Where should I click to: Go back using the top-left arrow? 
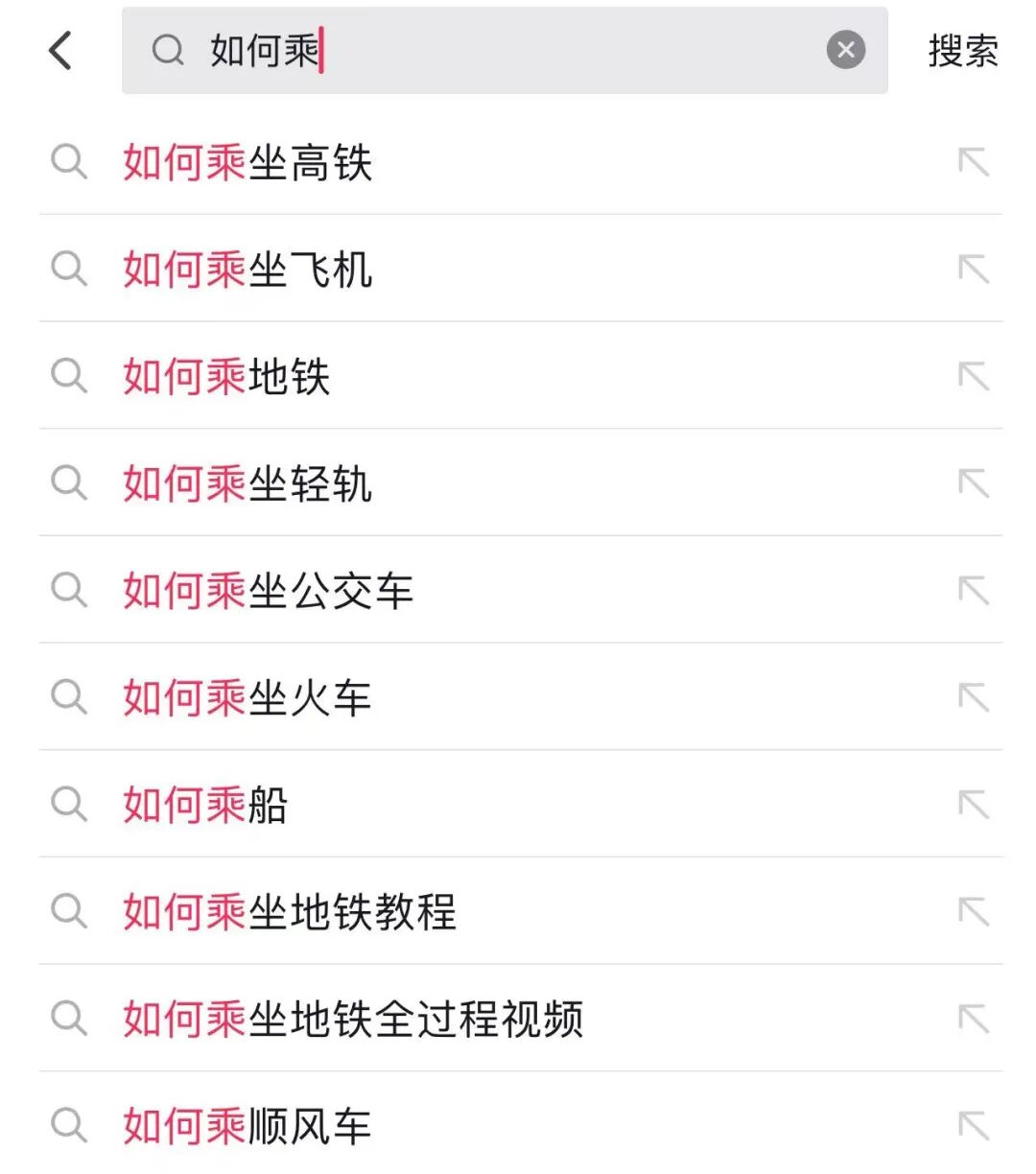pos(60,50)
